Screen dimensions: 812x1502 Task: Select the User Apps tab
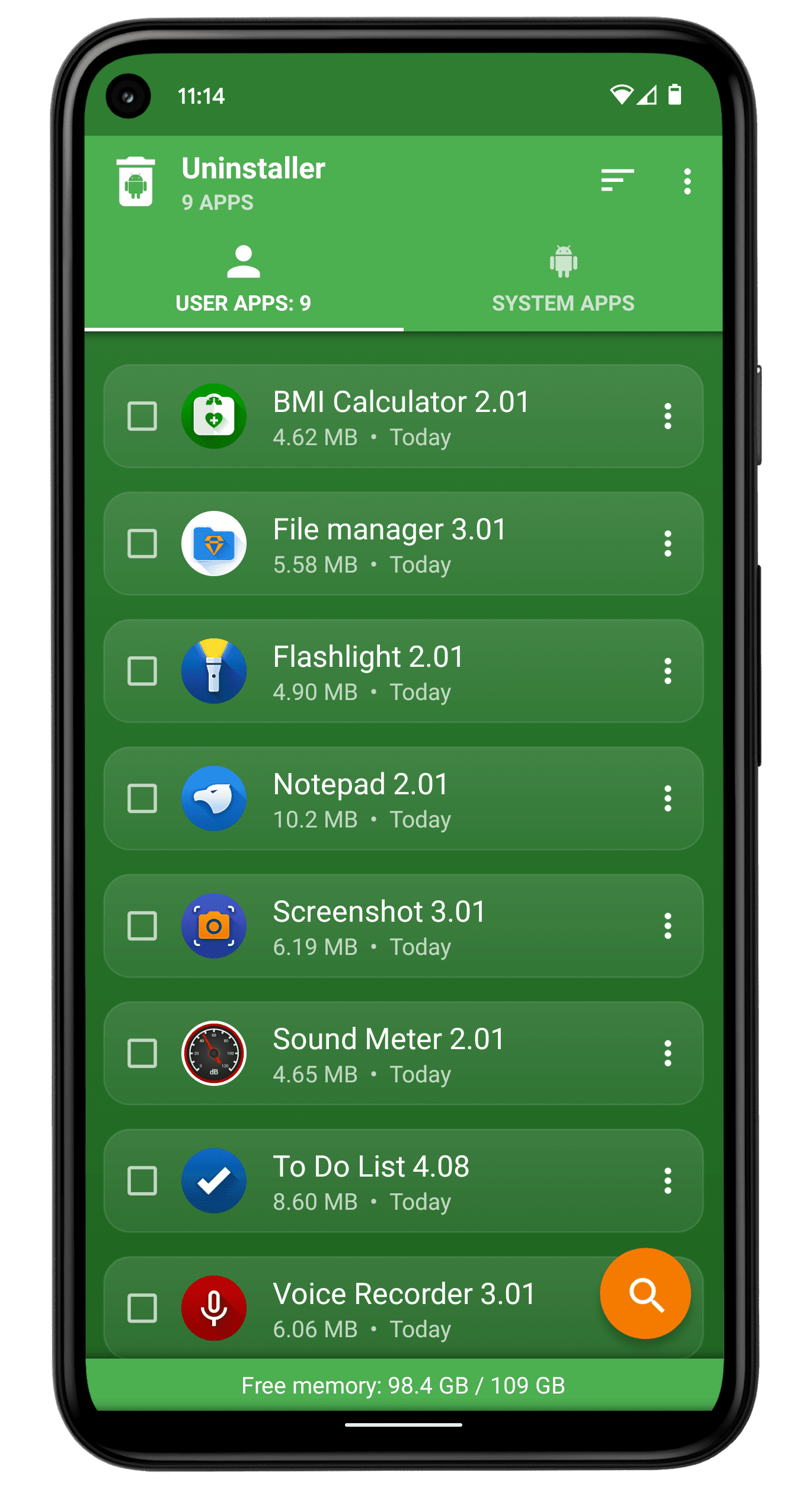click(244, 280)
